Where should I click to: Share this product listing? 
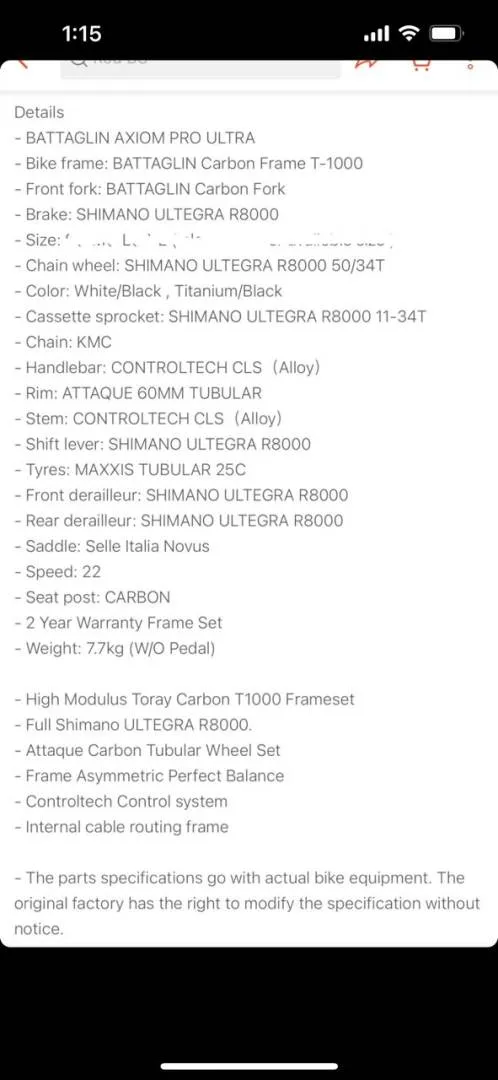click(366, 65)
